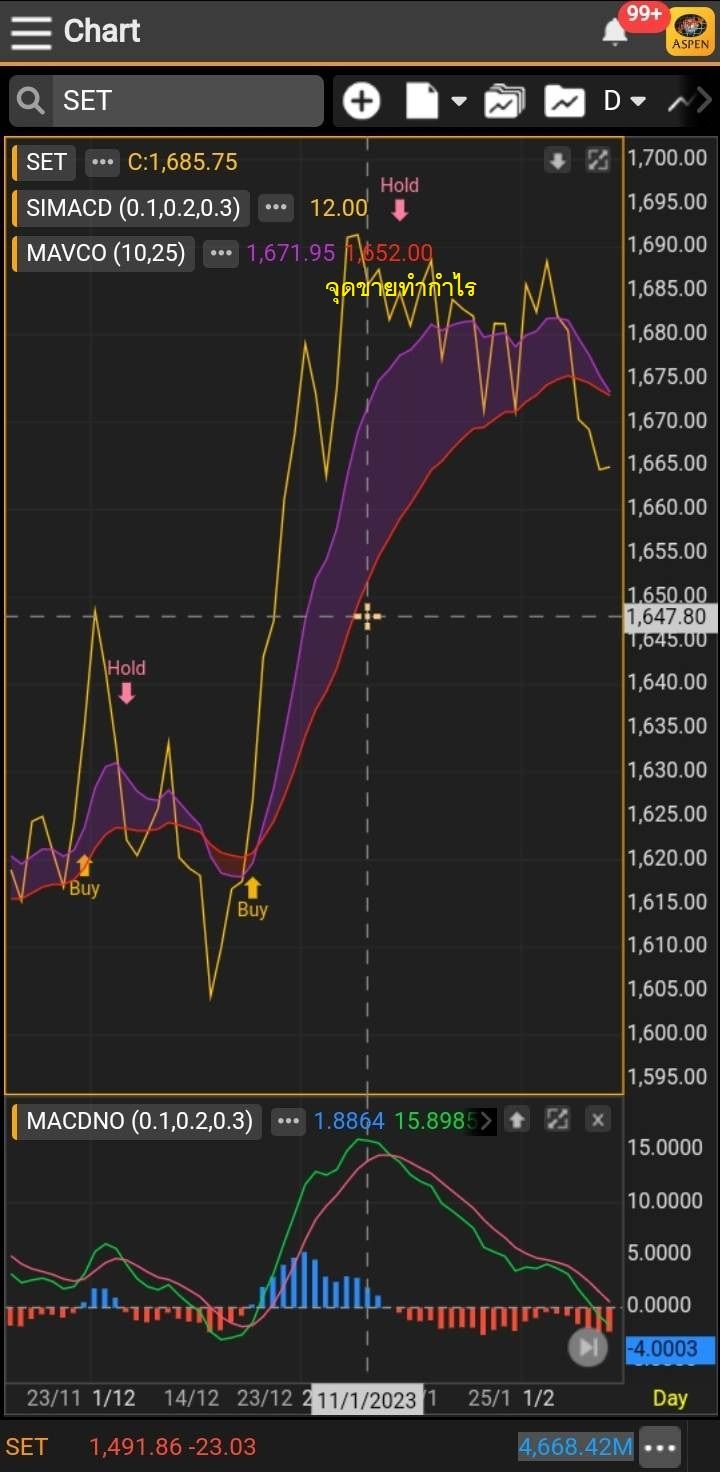Open SIMACD indicator options
Image resolution: width=720 pixels, height=1472 pixels.
click(x=275, y=208)
